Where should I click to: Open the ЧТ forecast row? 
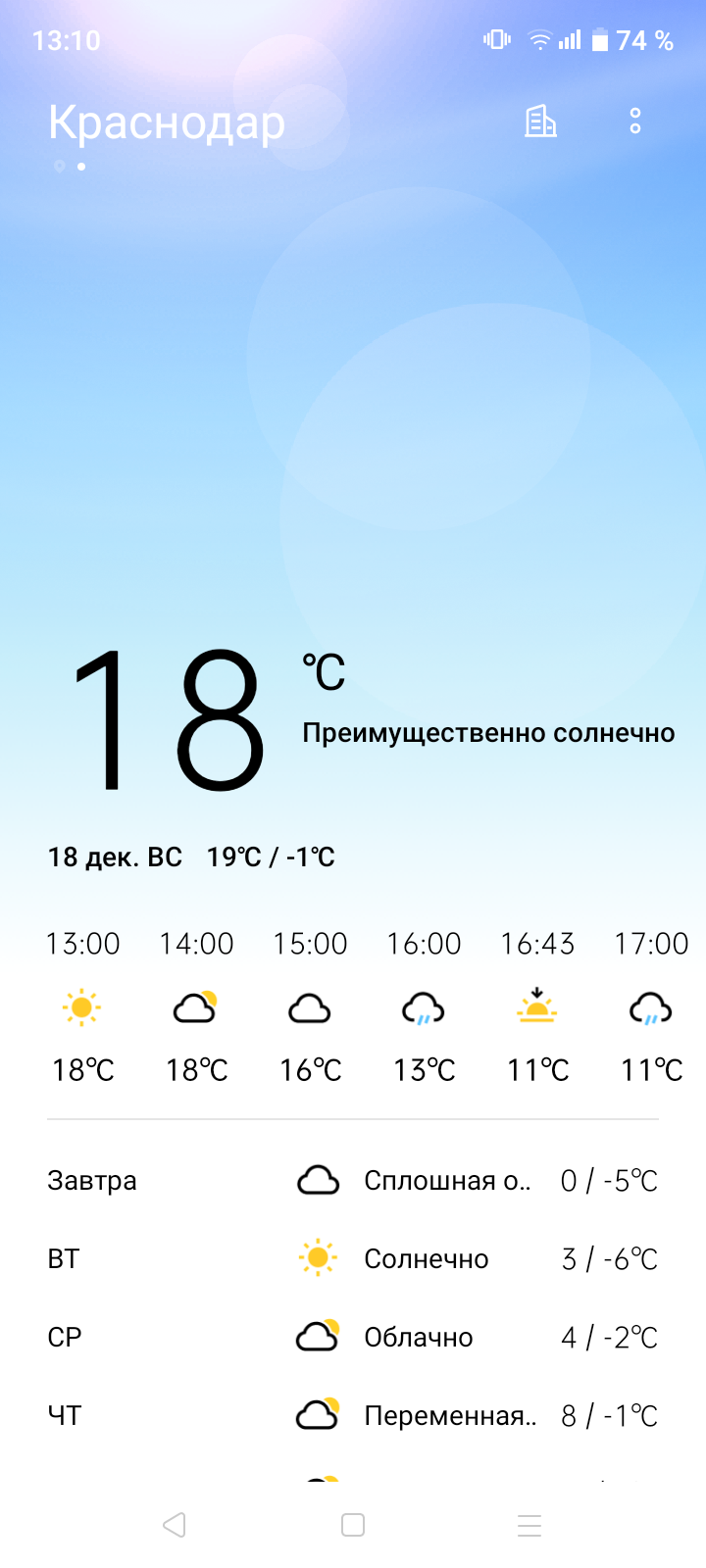[x=353, y=1415]
